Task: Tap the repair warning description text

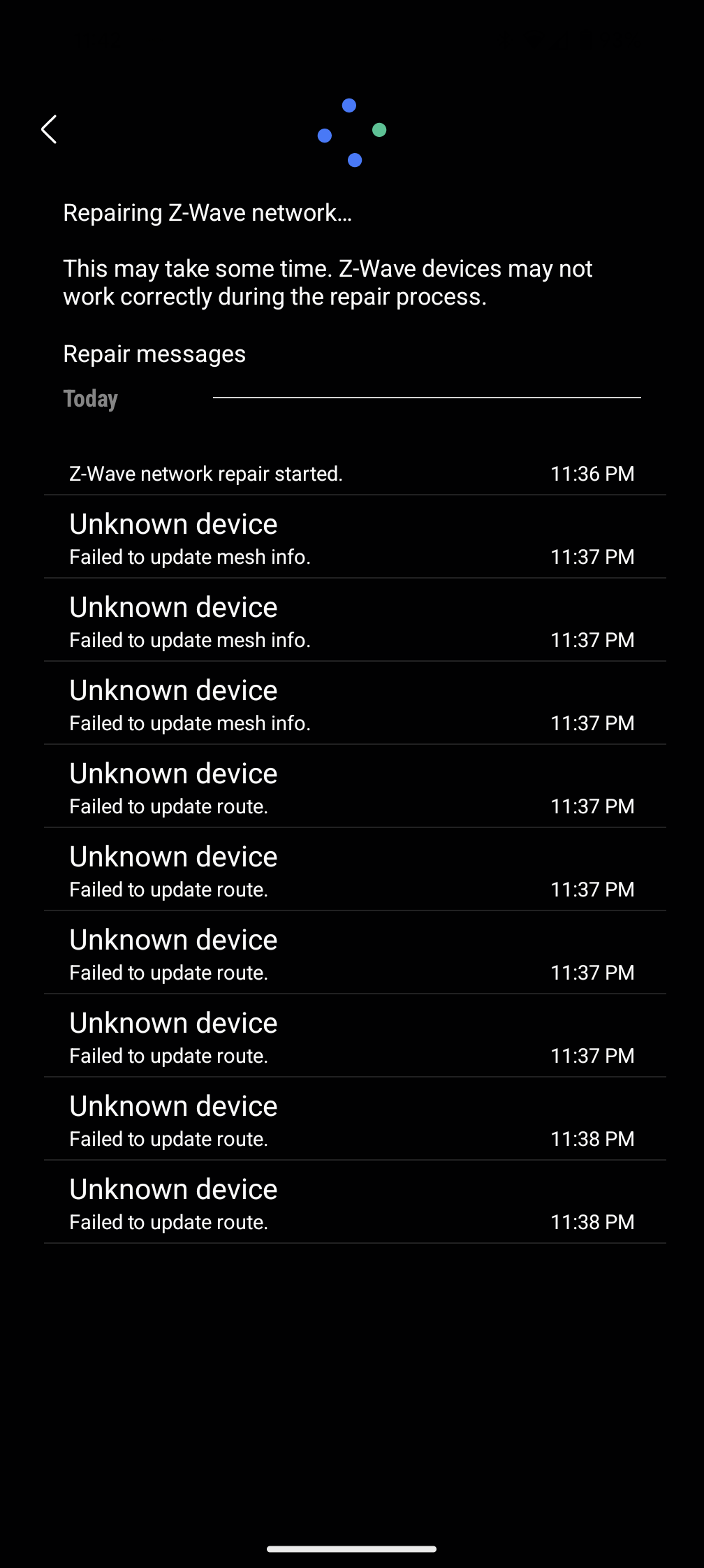Action: 328,282
